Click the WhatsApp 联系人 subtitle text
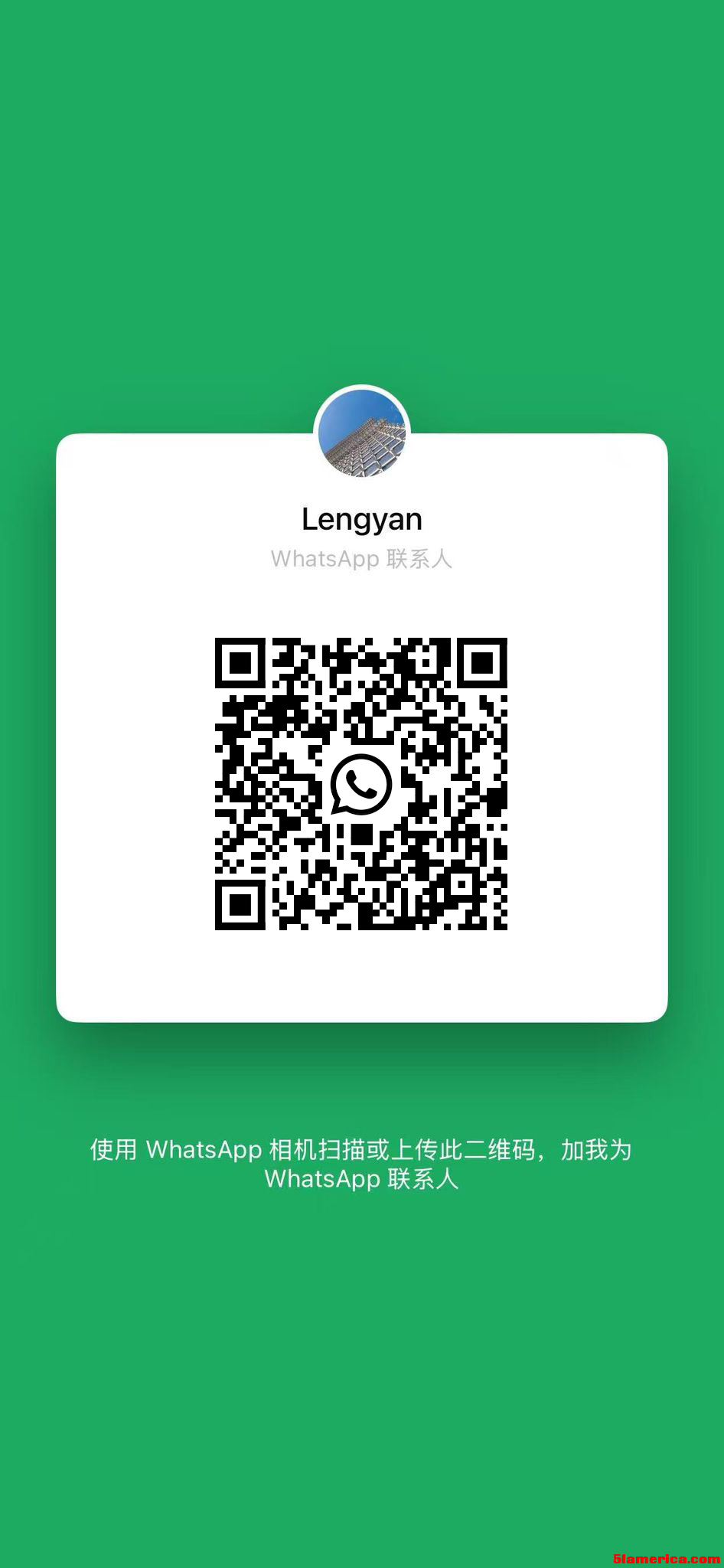 [x=362, y=560]
